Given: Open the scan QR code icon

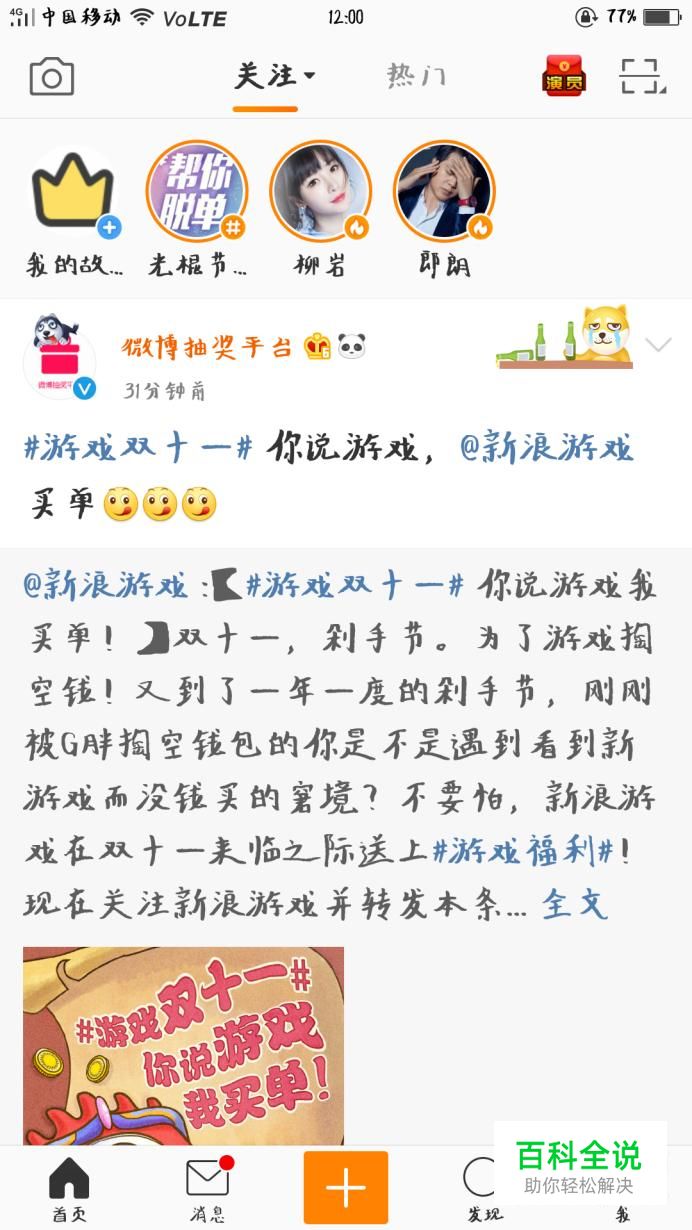Looking at the screenshot, I should [642, 76].
